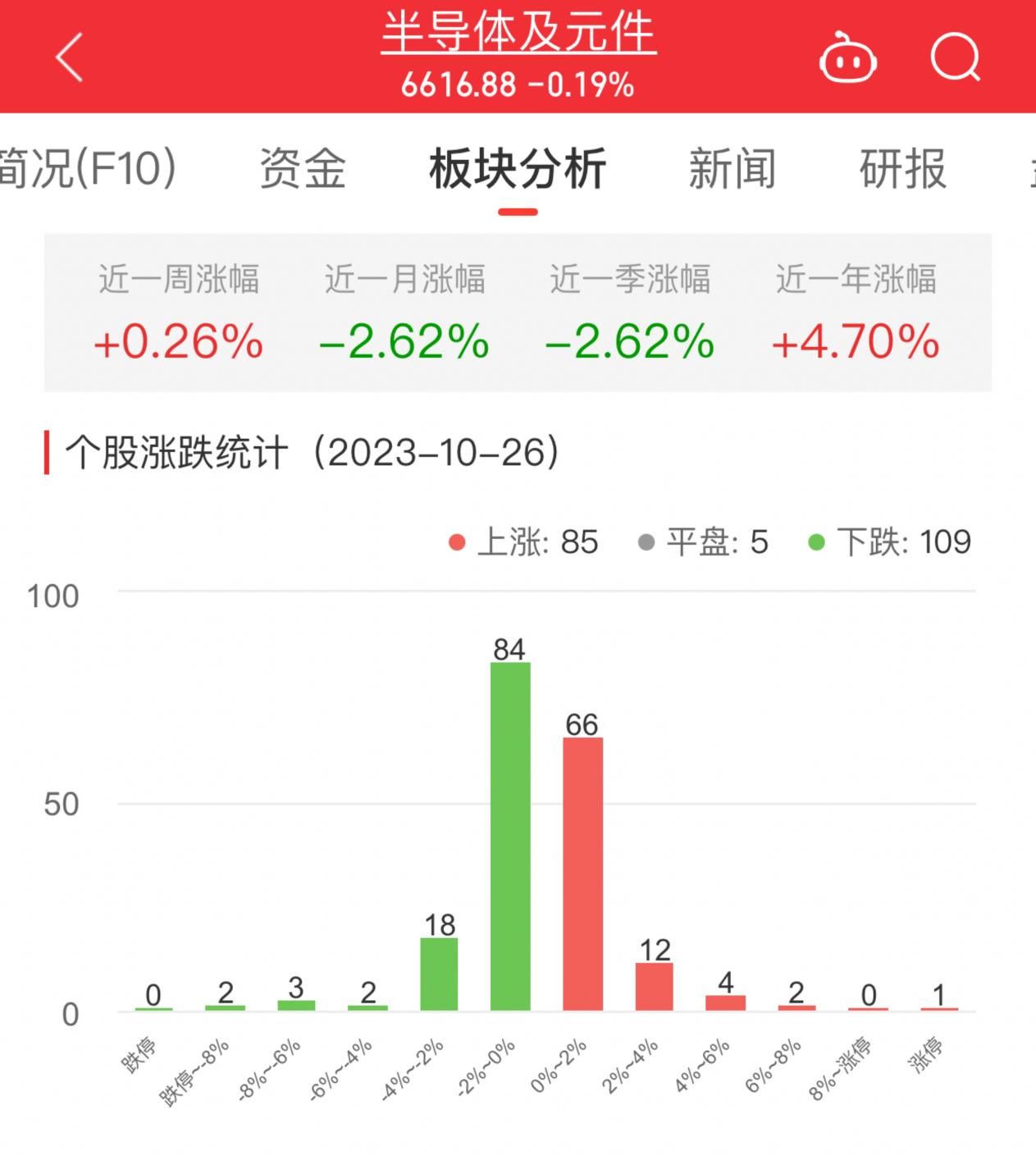Open the robot assistant icon
This screenshot has width=1036, height=1156.
[848, 58]
